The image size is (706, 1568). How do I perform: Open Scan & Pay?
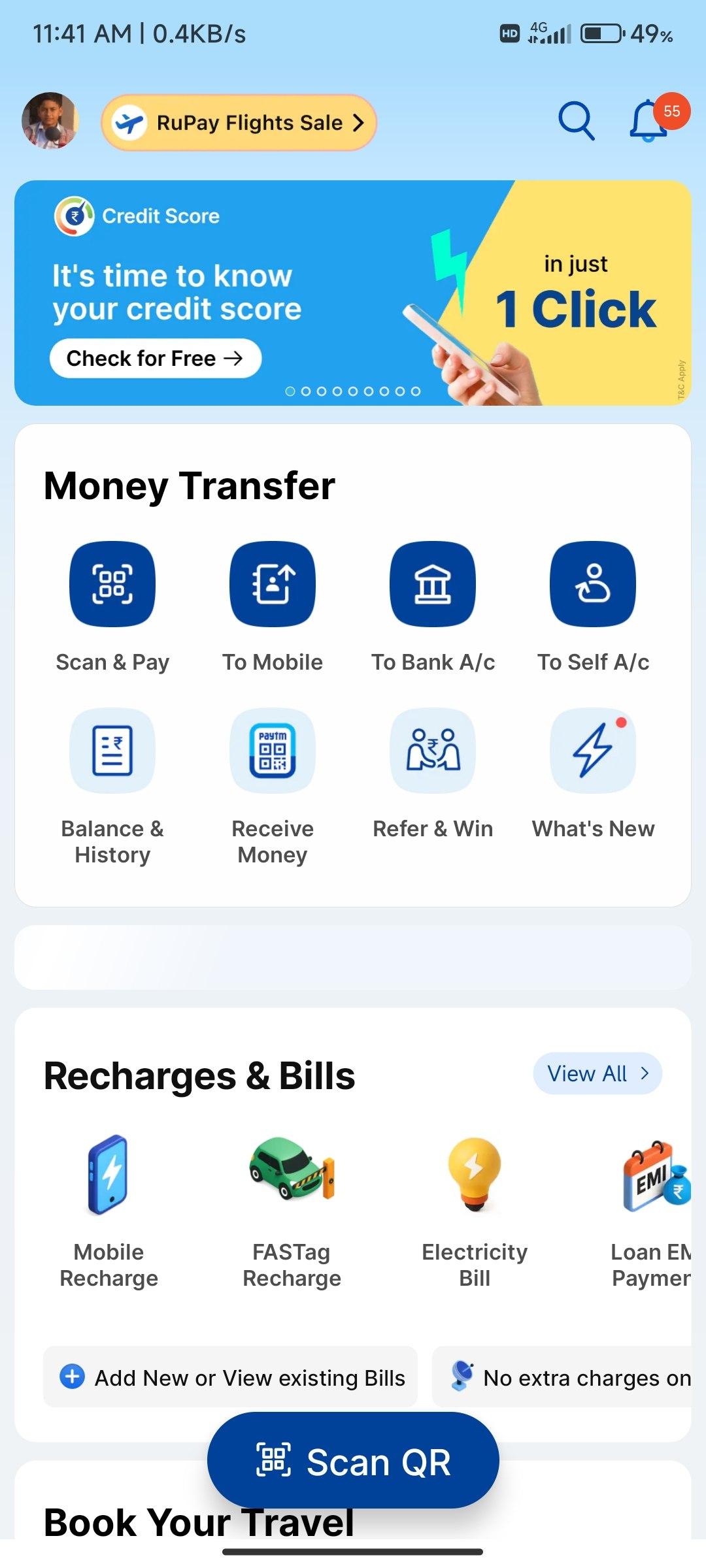[x=112, y=608]
